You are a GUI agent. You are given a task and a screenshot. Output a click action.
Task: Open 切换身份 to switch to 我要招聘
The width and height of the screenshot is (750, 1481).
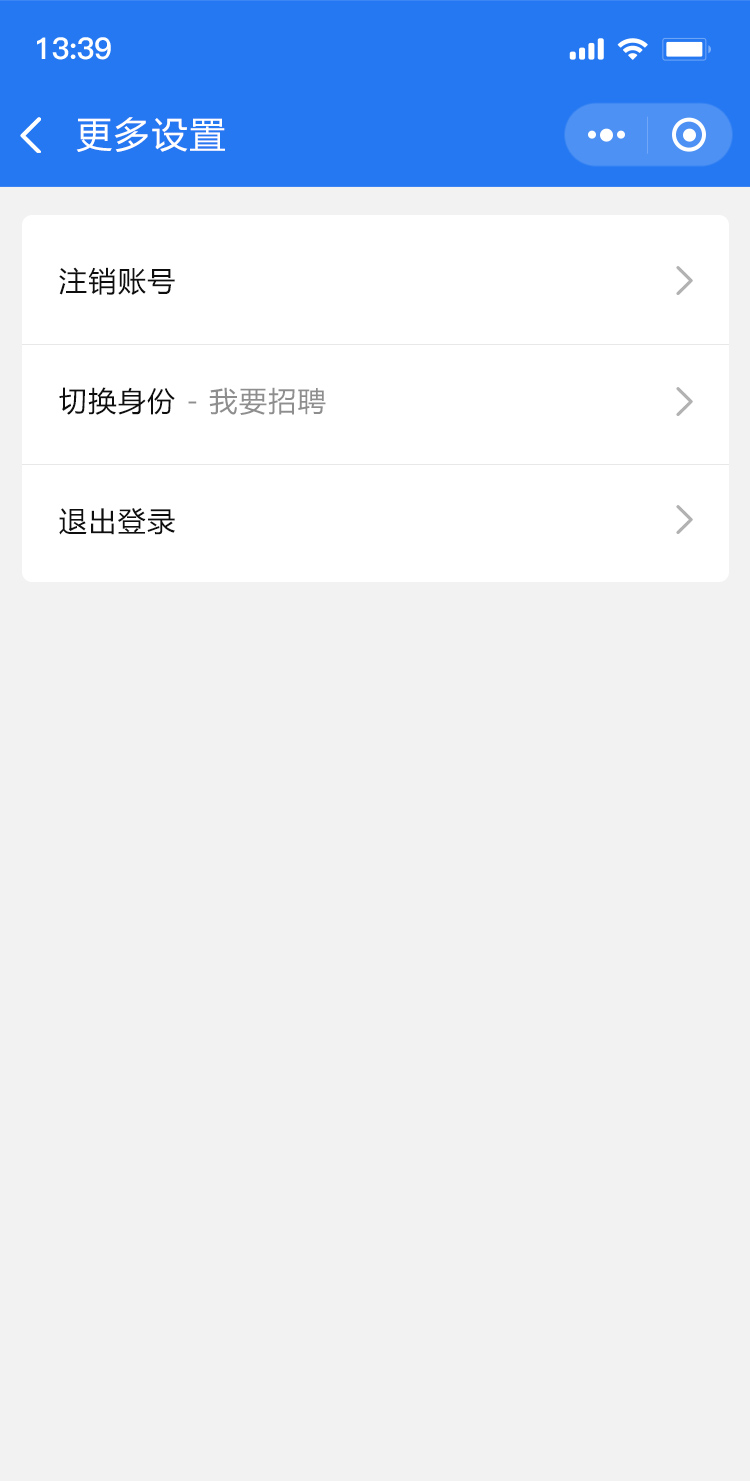tap(375, 402)
